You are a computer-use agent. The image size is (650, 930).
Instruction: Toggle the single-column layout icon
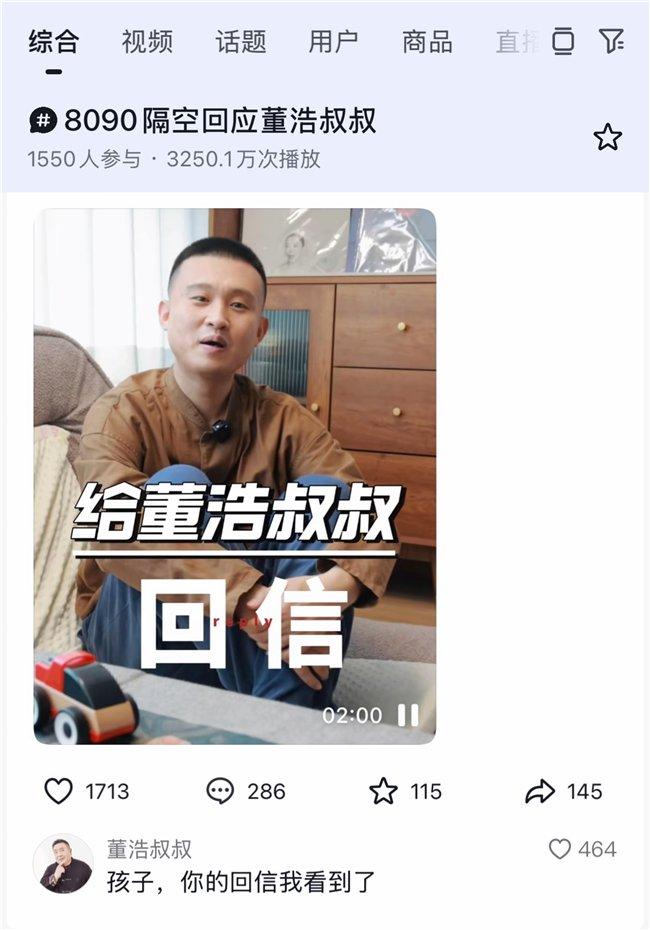[564, 41]
